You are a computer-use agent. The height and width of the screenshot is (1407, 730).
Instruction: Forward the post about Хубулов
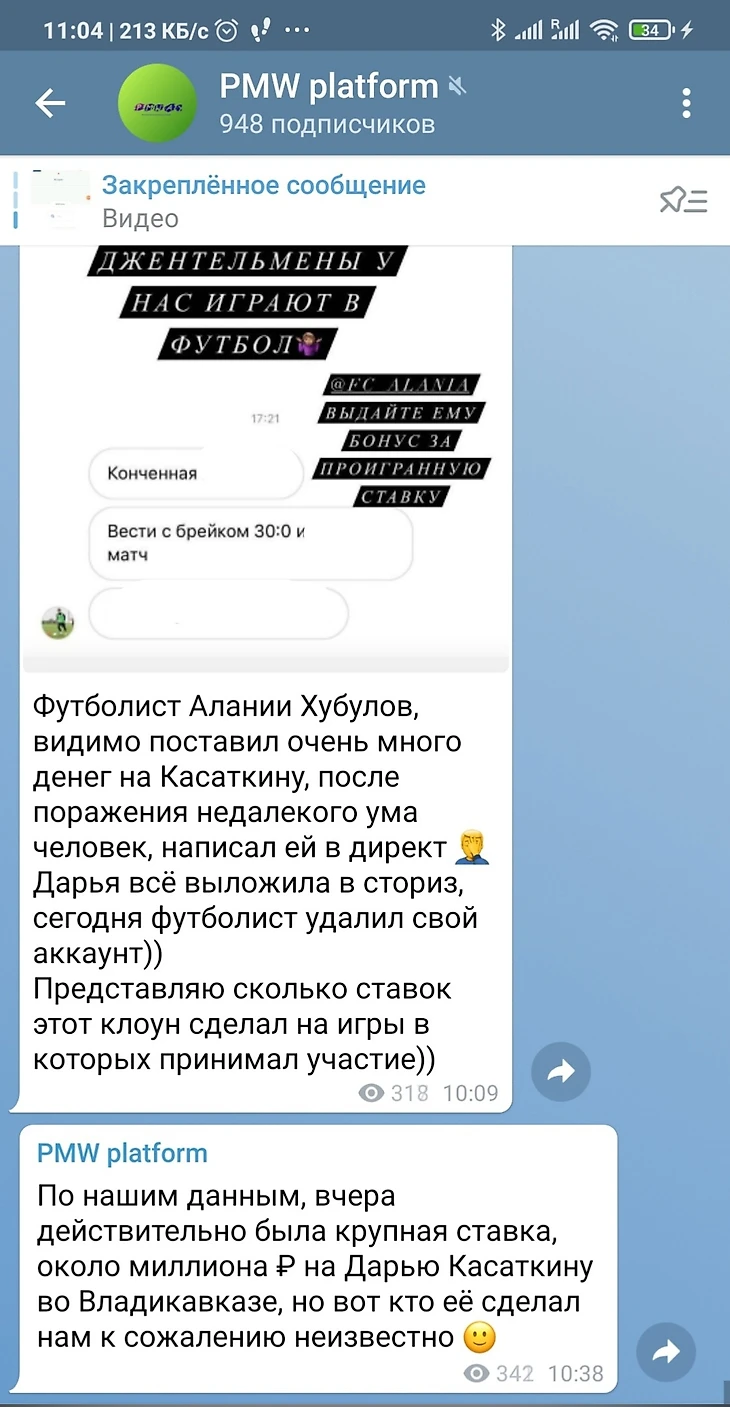tap(561, 1072)
